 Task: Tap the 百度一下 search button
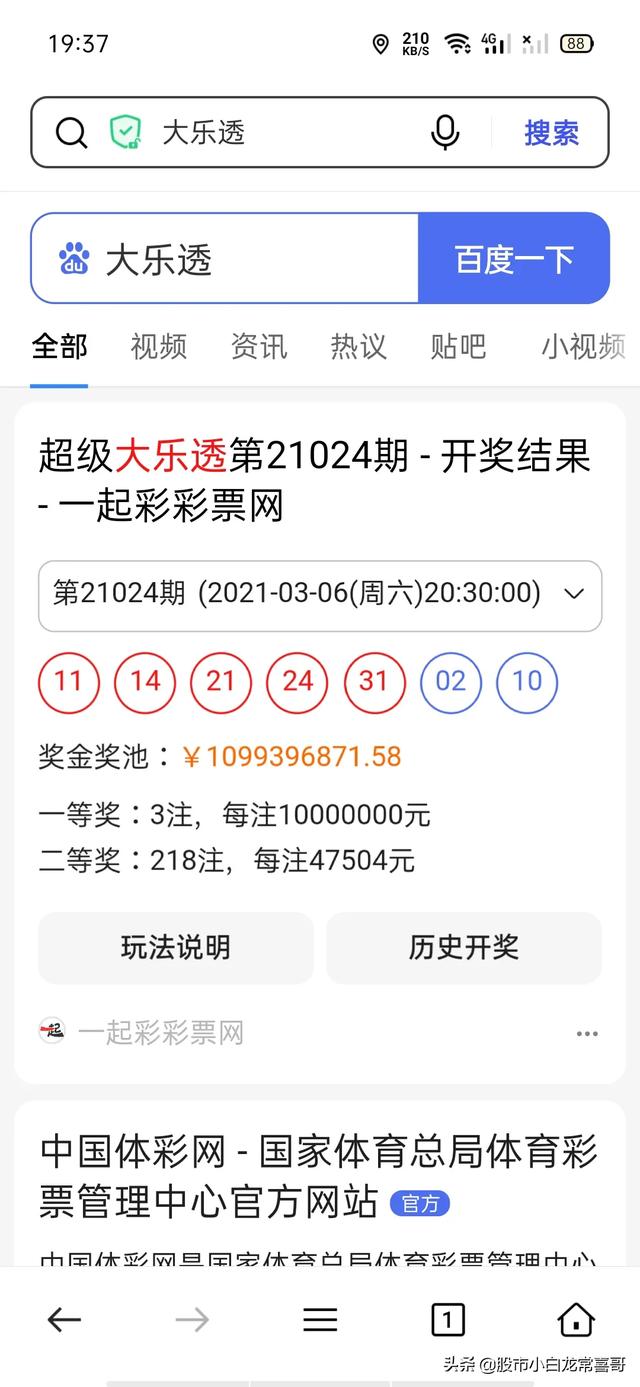tap(514, 258)
